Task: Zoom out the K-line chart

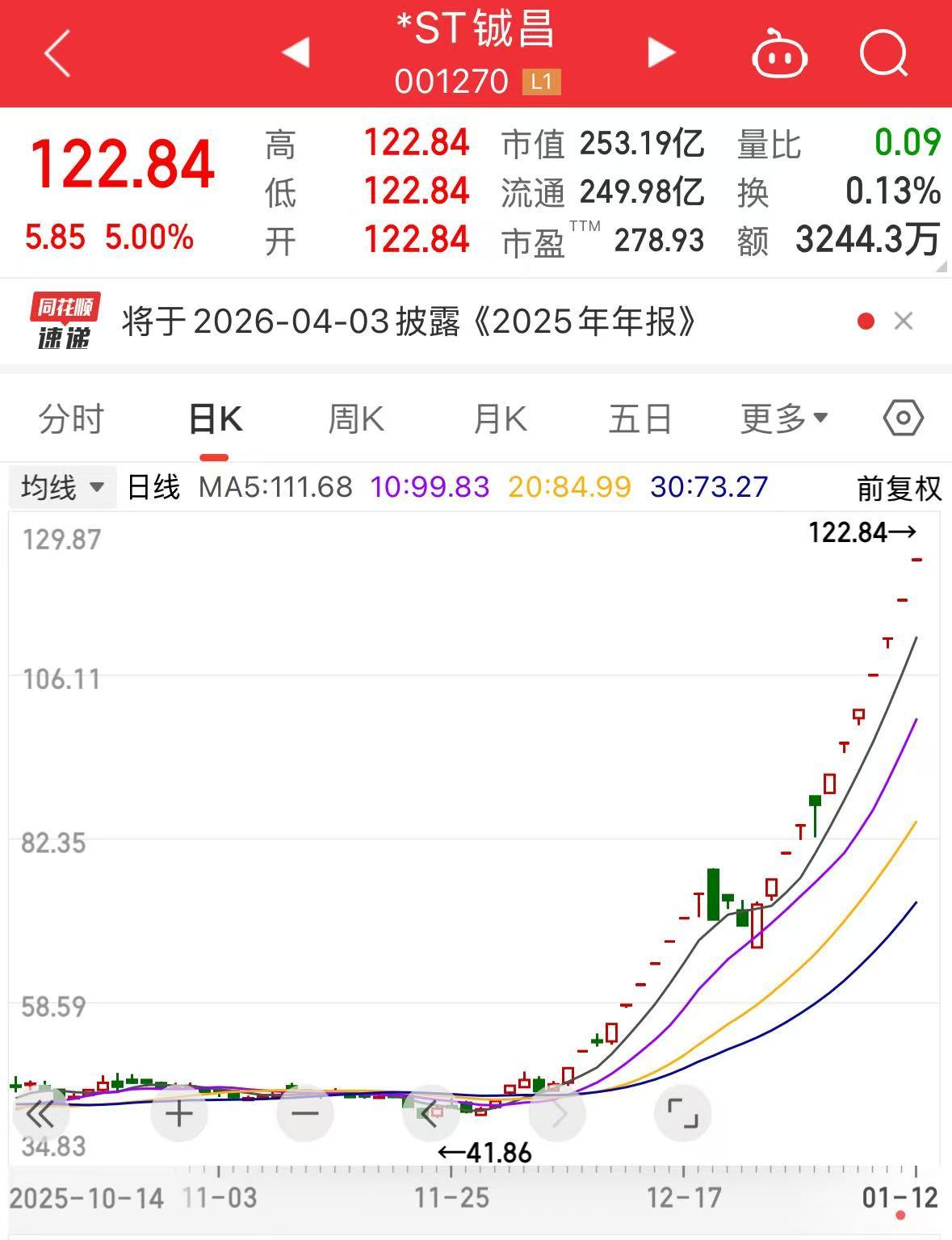Action: [x=305, y=1115]
